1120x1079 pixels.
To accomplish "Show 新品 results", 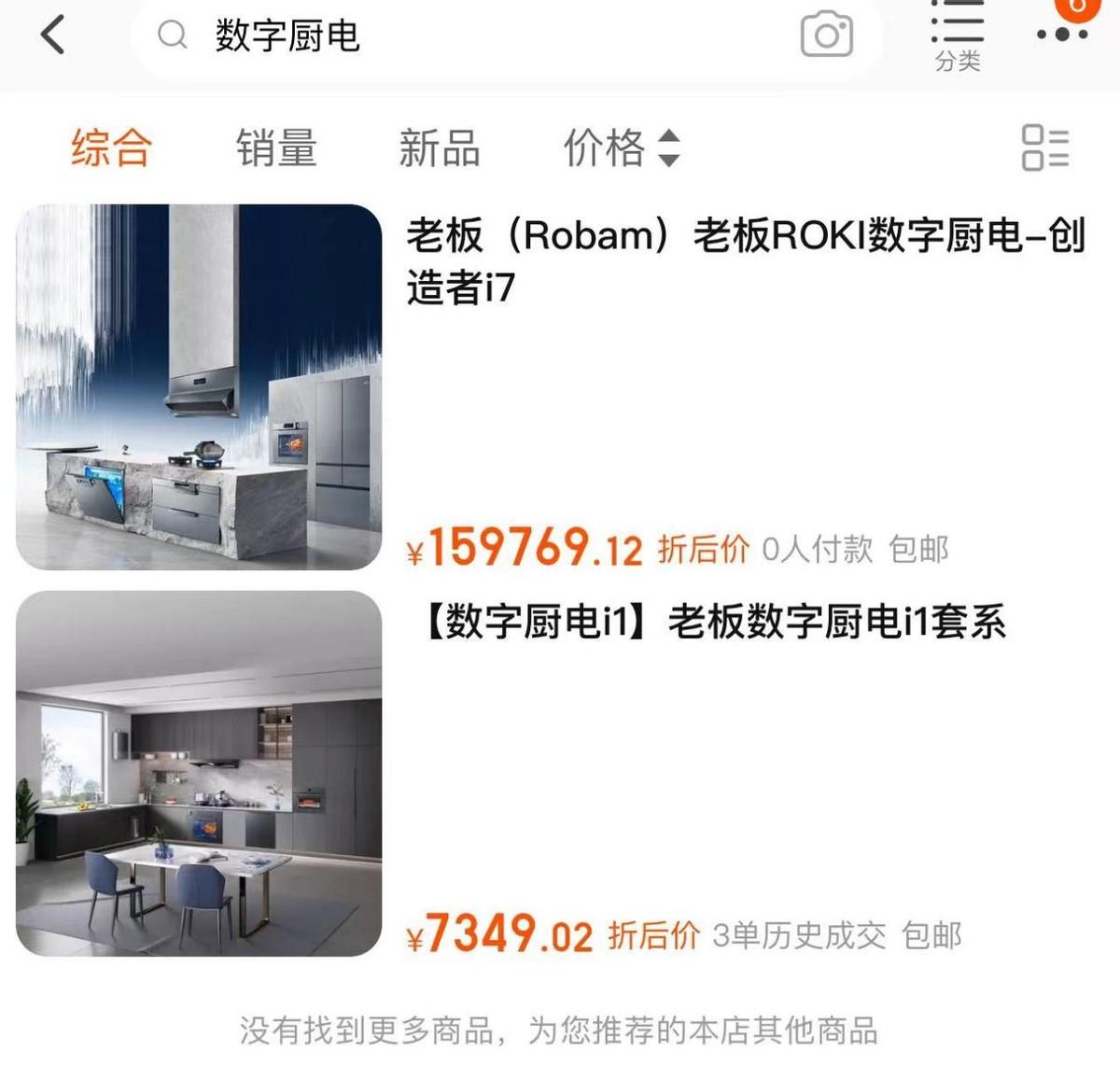I will (440, 148).
